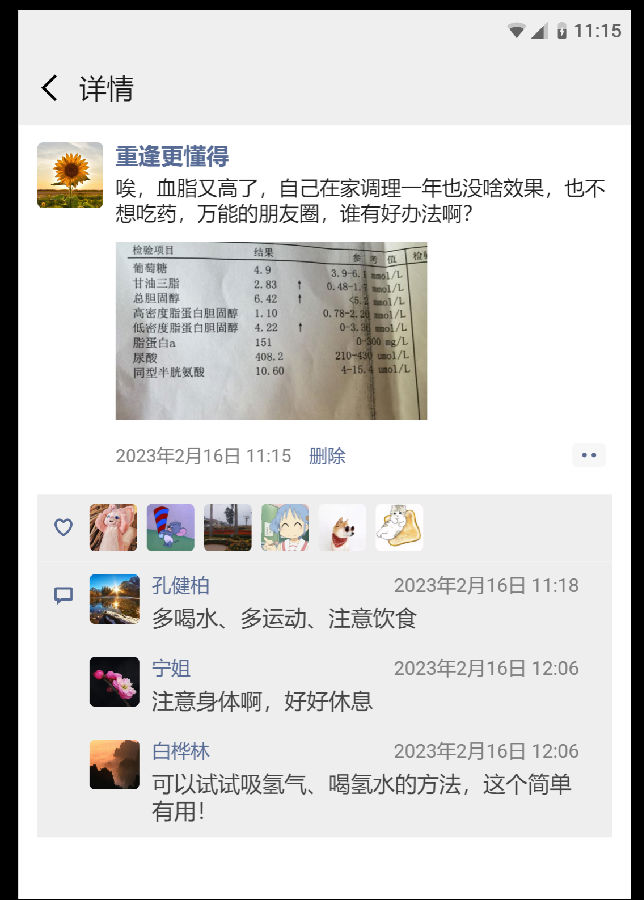Open 重逢更懂得's profile name link
This screenshot has width=644, height=900.
point(172,156)
